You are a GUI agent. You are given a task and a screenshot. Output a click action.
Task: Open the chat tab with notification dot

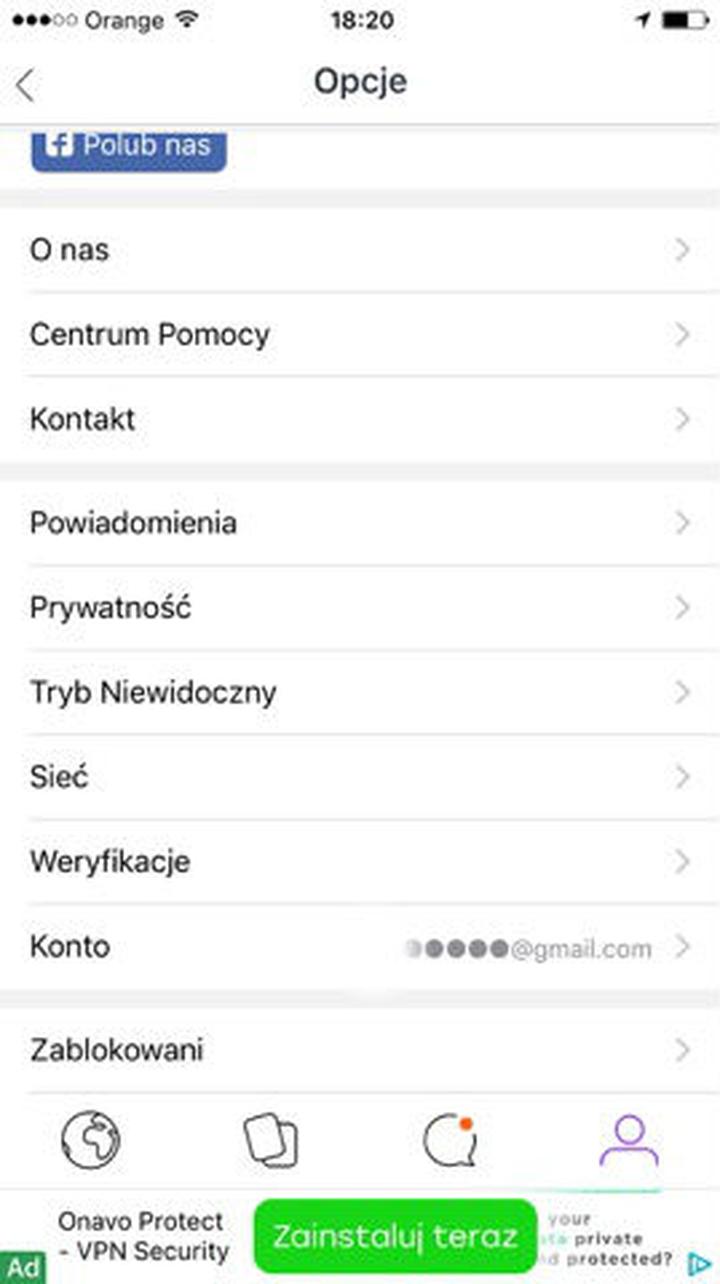click(450, 1140)
